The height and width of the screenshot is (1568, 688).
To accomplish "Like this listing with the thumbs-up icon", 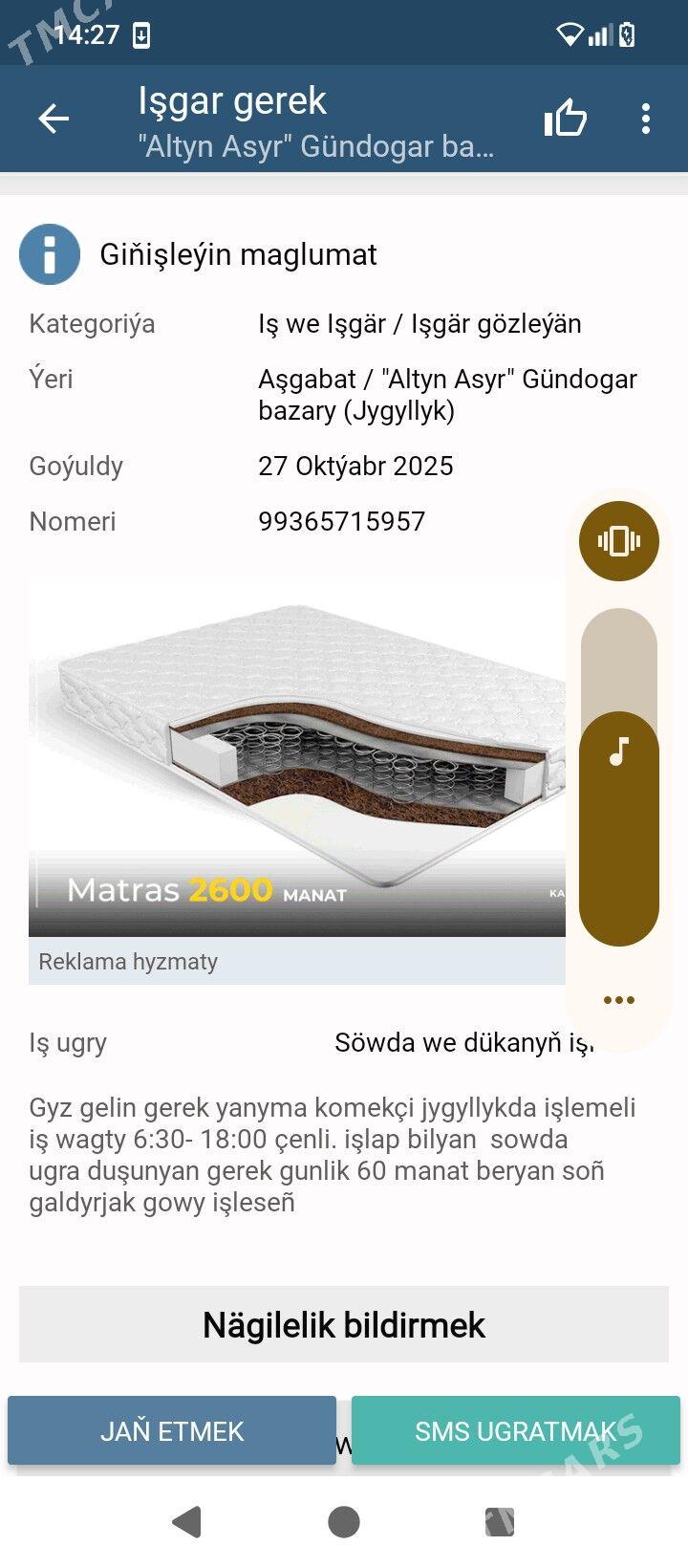I will [x=565, y=119].
